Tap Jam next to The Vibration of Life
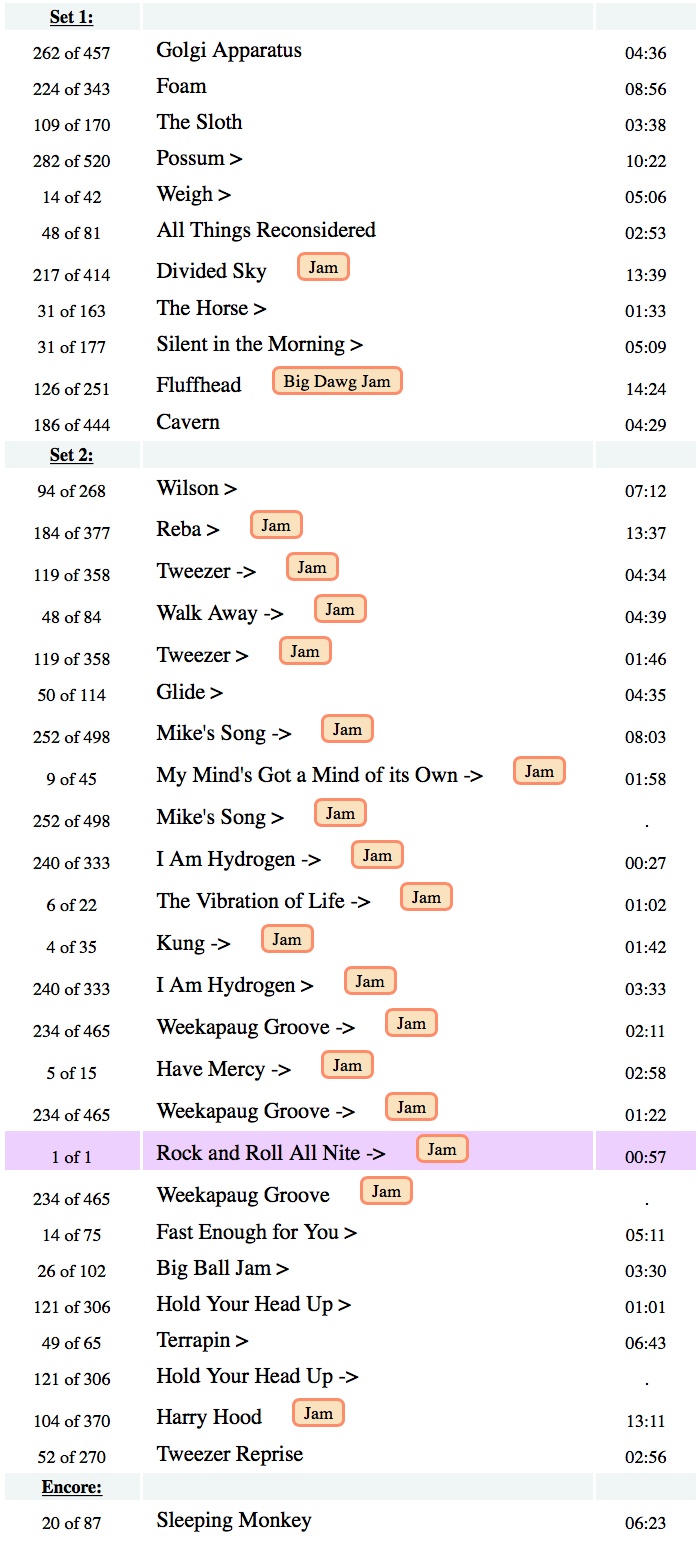Image resolution: width=698 pixels, height=1548 pixels. pos(426,897)
